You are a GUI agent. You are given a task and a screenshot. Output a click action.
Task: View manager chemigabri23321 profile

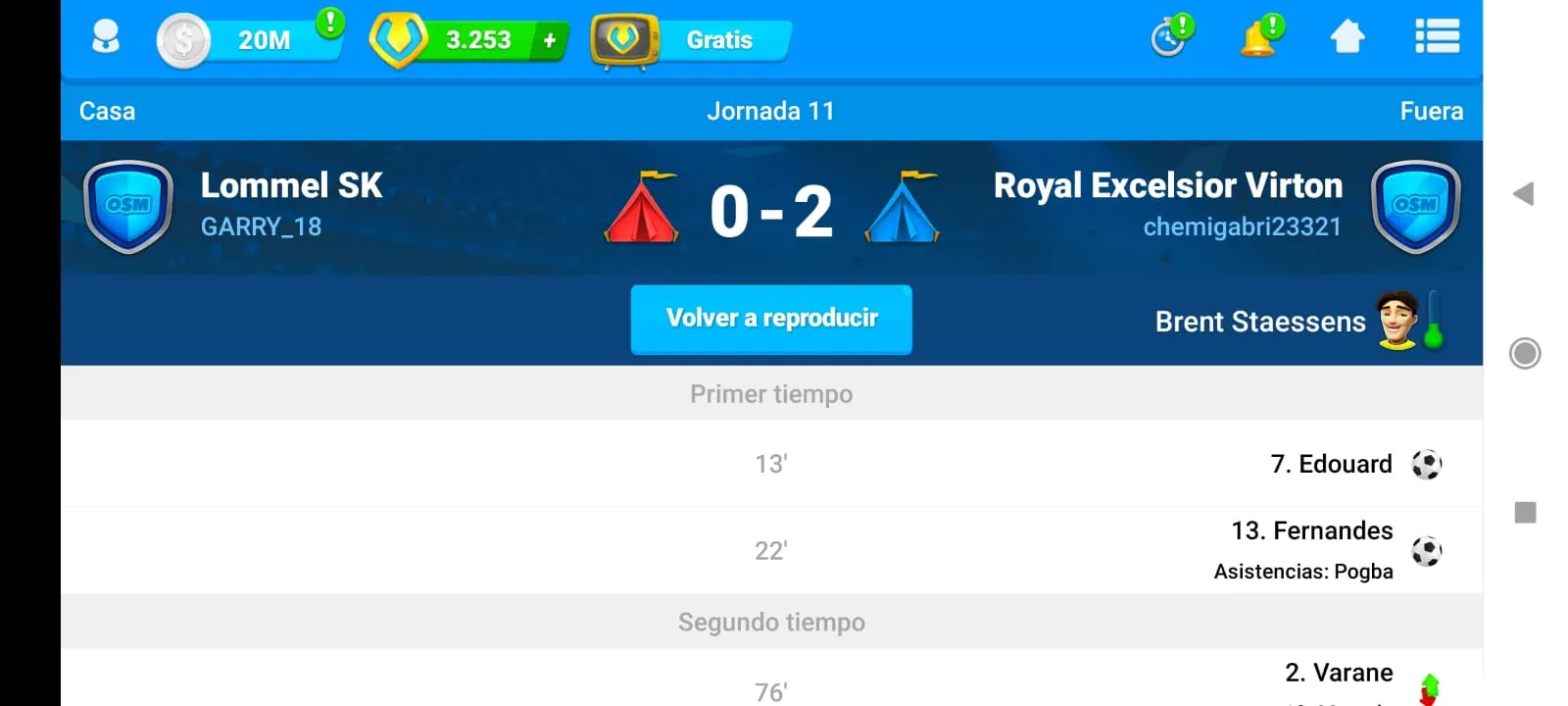tap(1242, 227)
